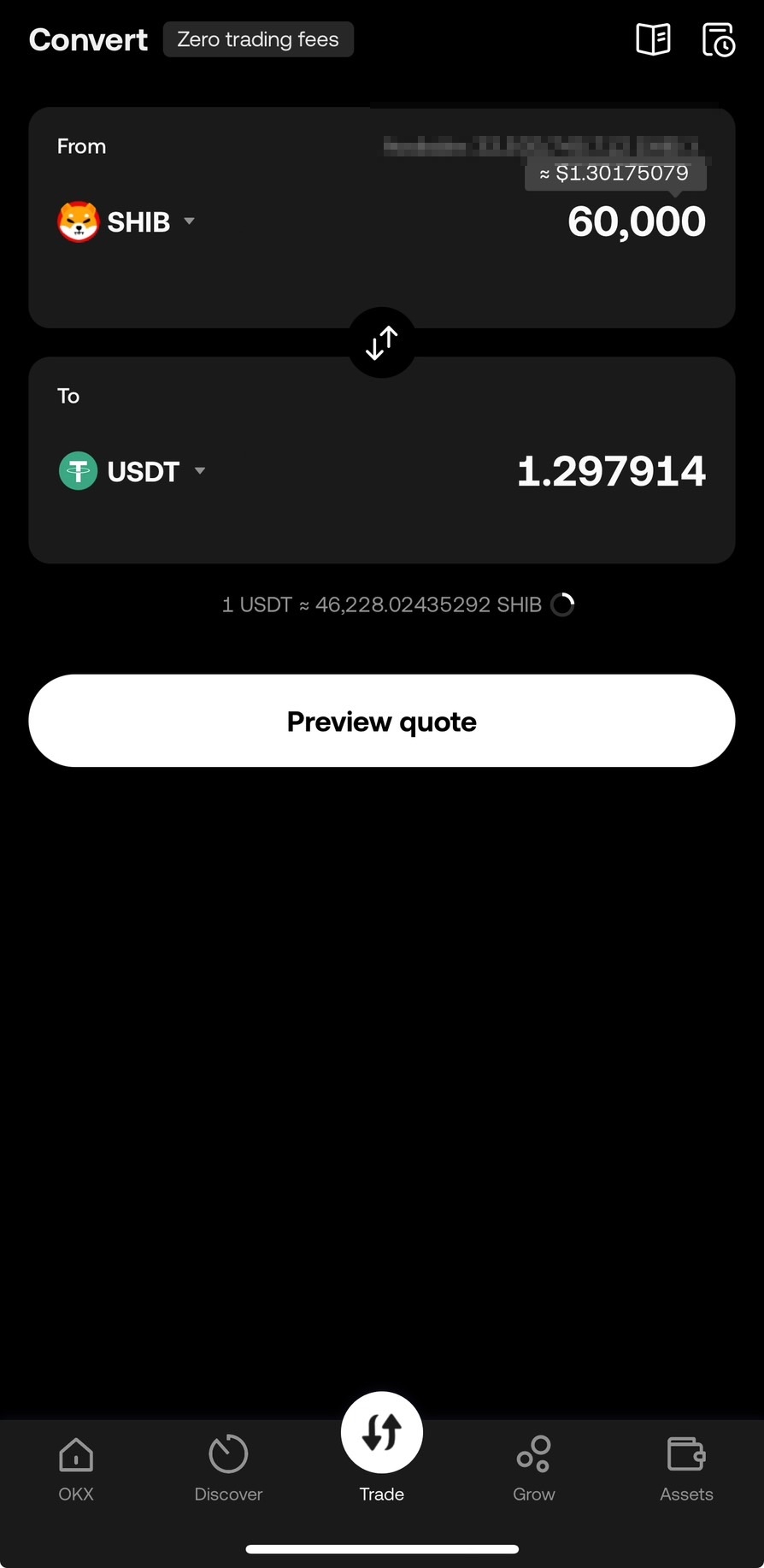Tap the swap direction arrows between SHIB and USDT
Screen dimensions: 764x1568
pos(381,342)
